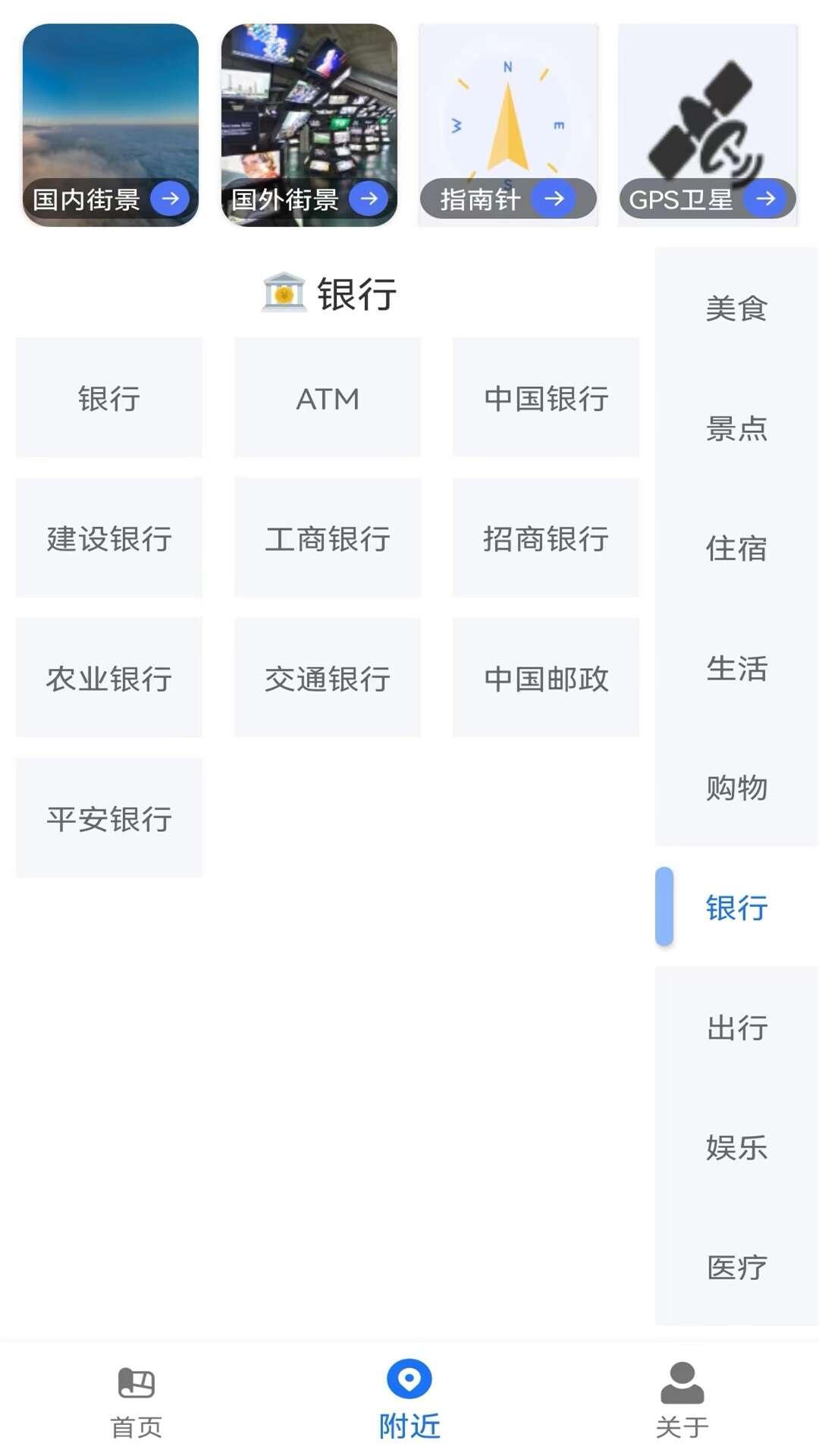Switch to the 出行 sidebar tab

tap(736, 1028)
